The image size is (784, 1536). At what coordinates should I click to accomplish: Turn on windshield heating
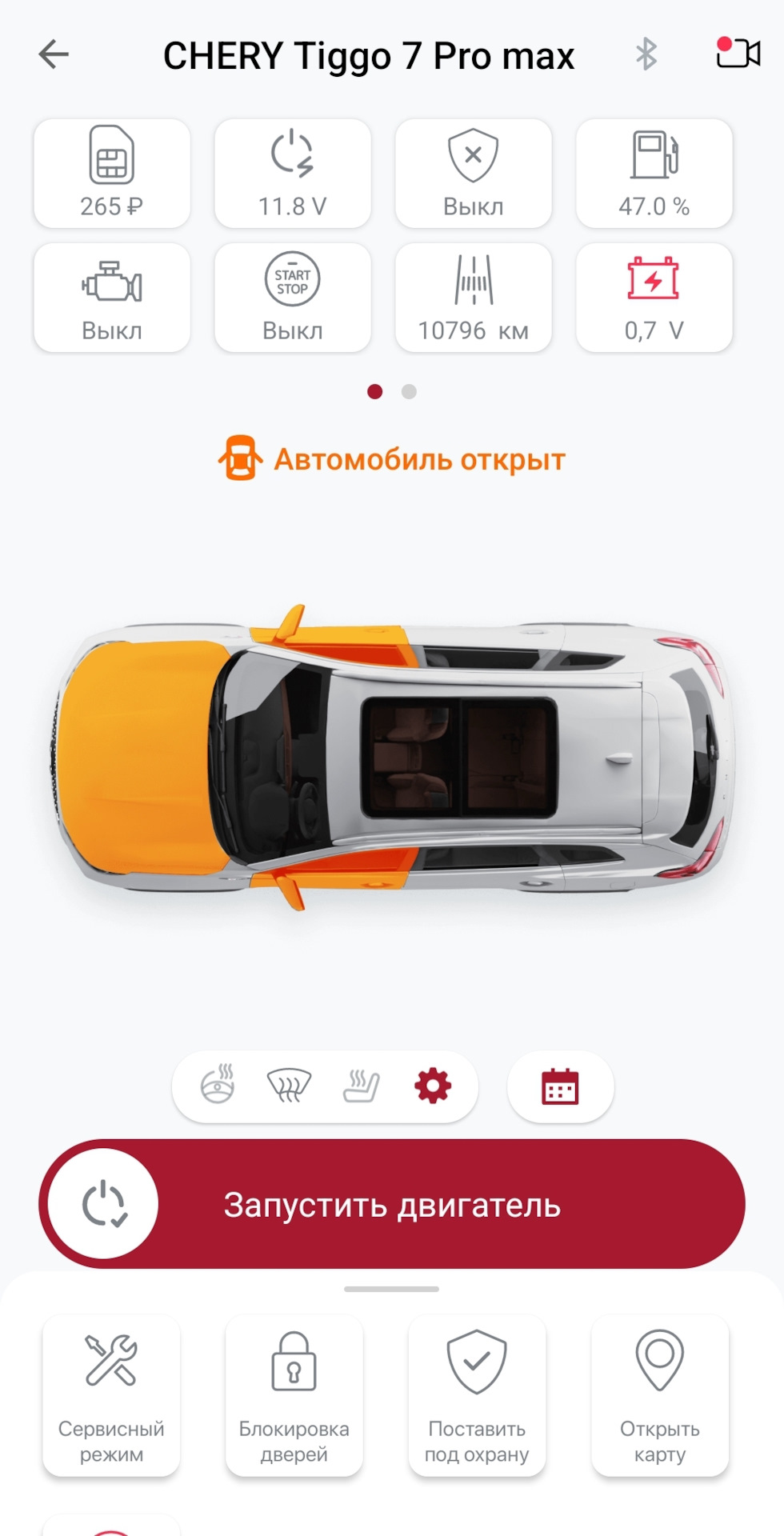click(x=289, y=1086)
